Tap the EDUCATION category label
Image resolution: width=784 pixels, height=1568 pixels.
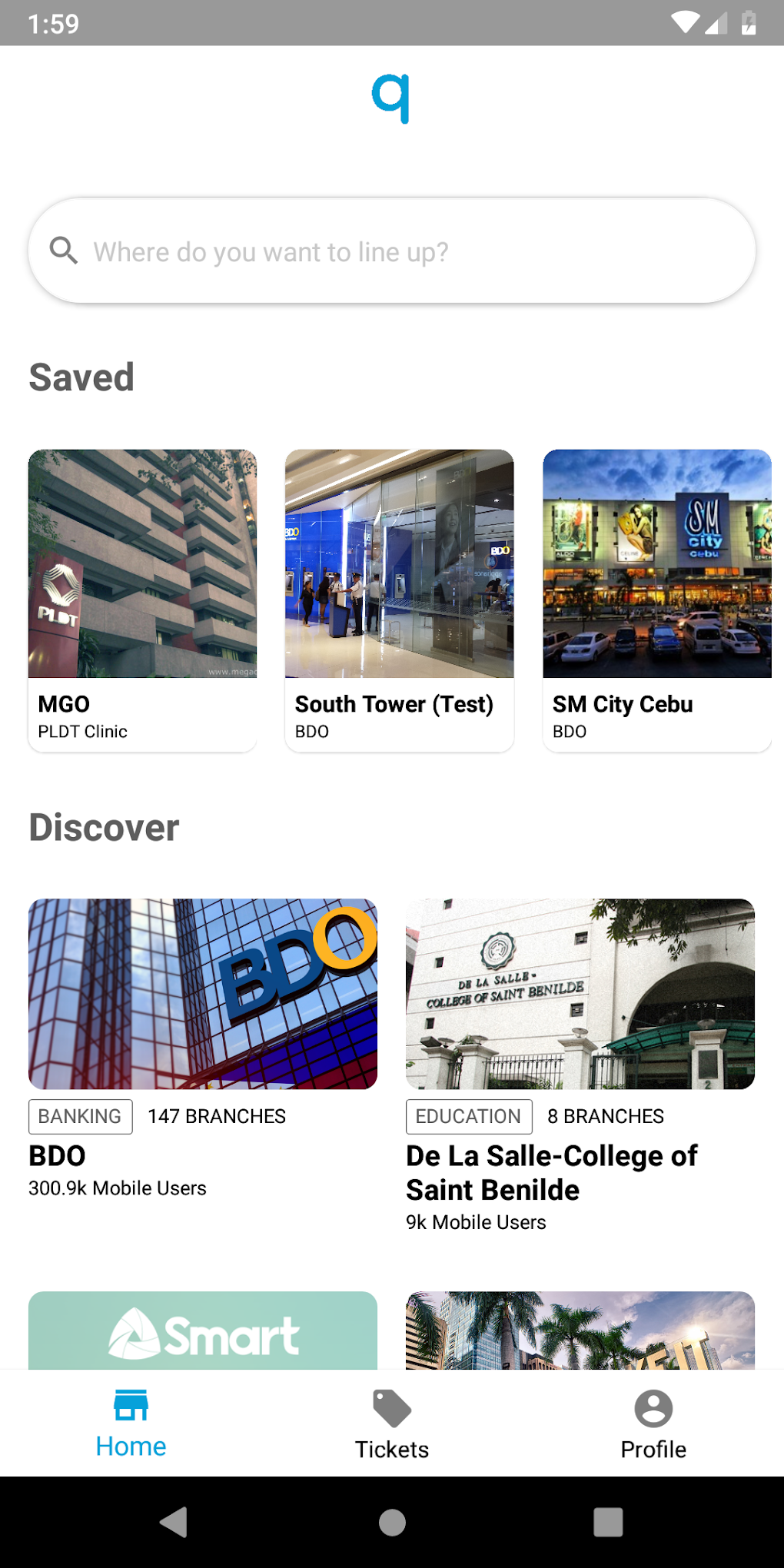469,1116
